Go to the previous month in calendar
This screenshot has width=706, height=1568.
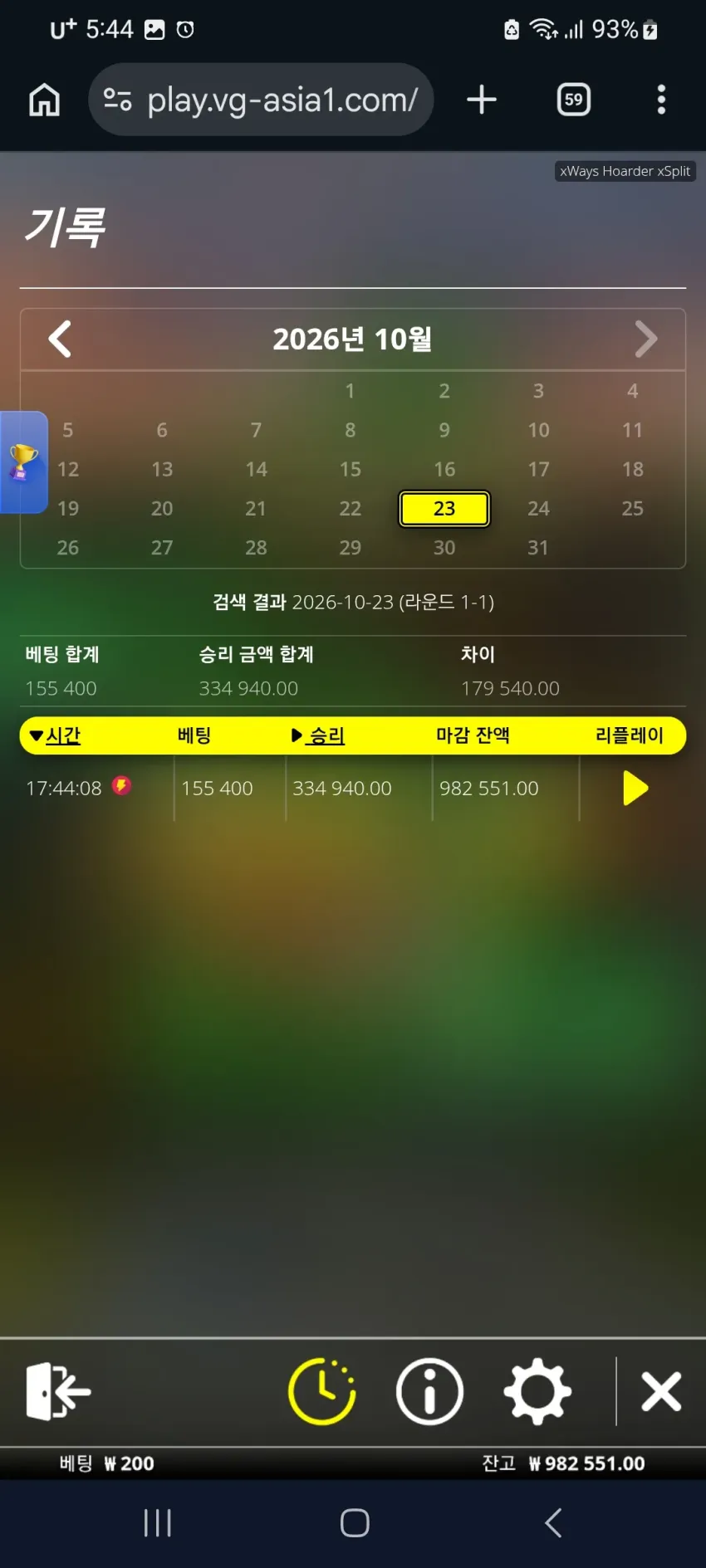coord(60,339)
